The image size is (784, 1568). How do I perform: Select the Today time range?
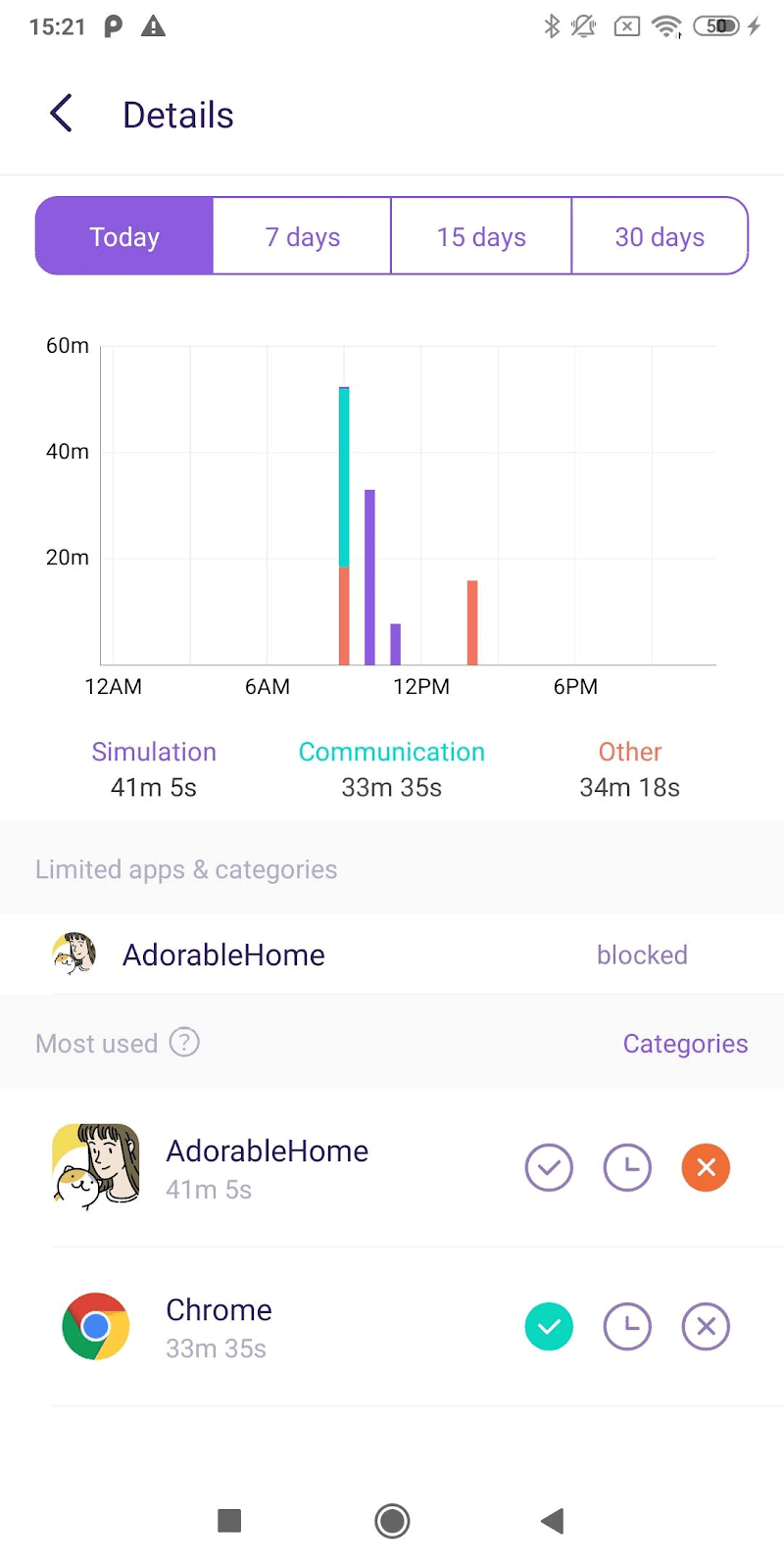click(x=124, y=236)
